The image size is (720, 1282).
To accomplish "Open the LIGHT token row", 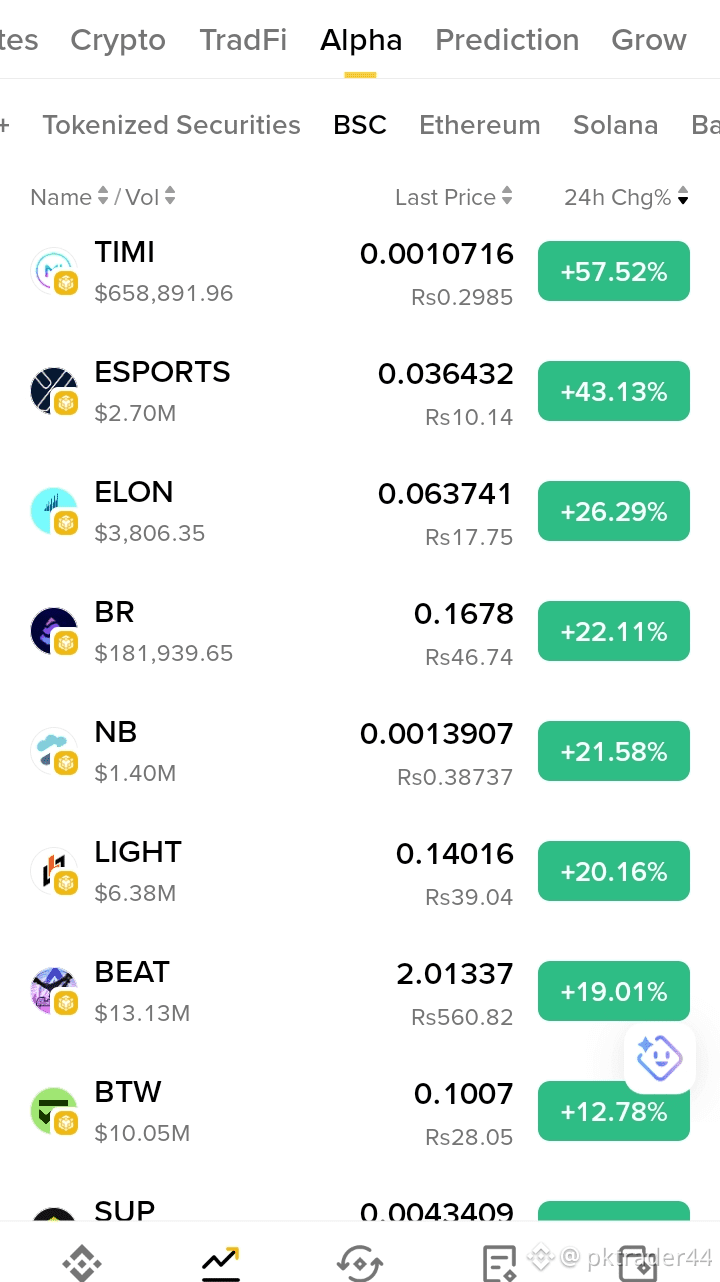I will click(x=360, y=872).
